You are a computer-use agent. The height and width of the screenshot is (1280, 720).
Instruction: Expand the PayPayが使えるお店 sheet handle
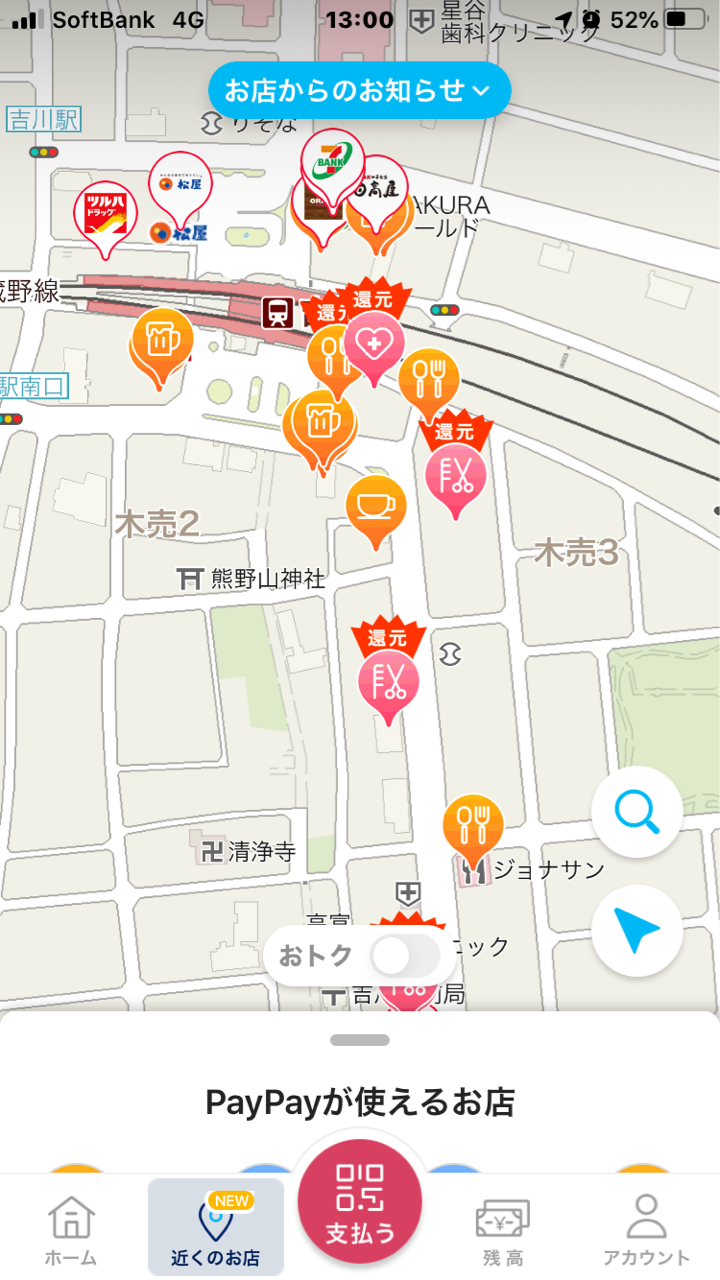pyautogui.click(x=360, y=1040)
